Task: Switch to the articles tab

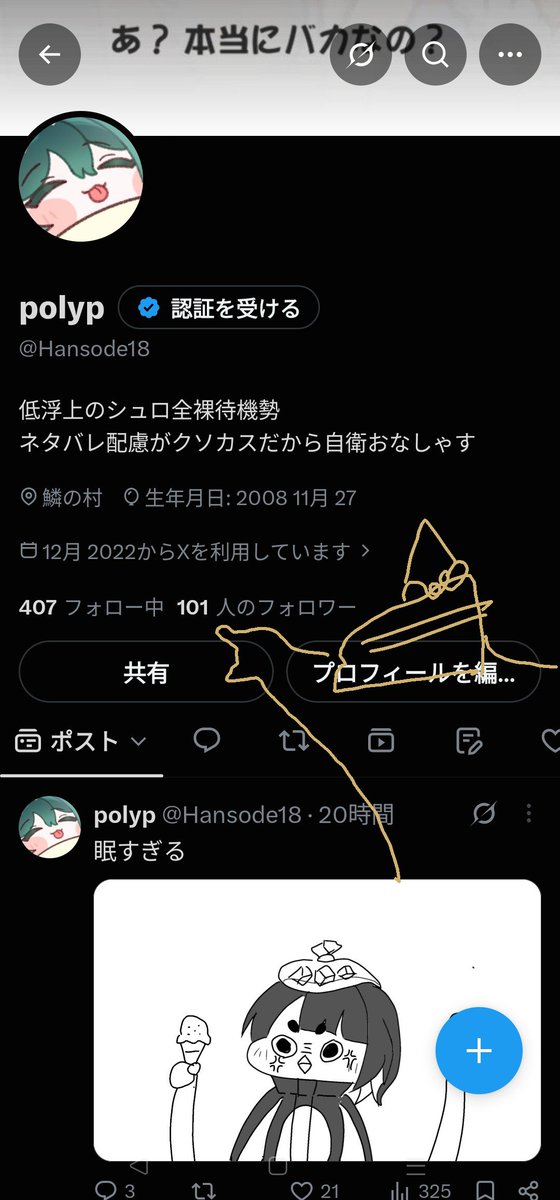Action: pyautogui.click(x=469, y=740)
